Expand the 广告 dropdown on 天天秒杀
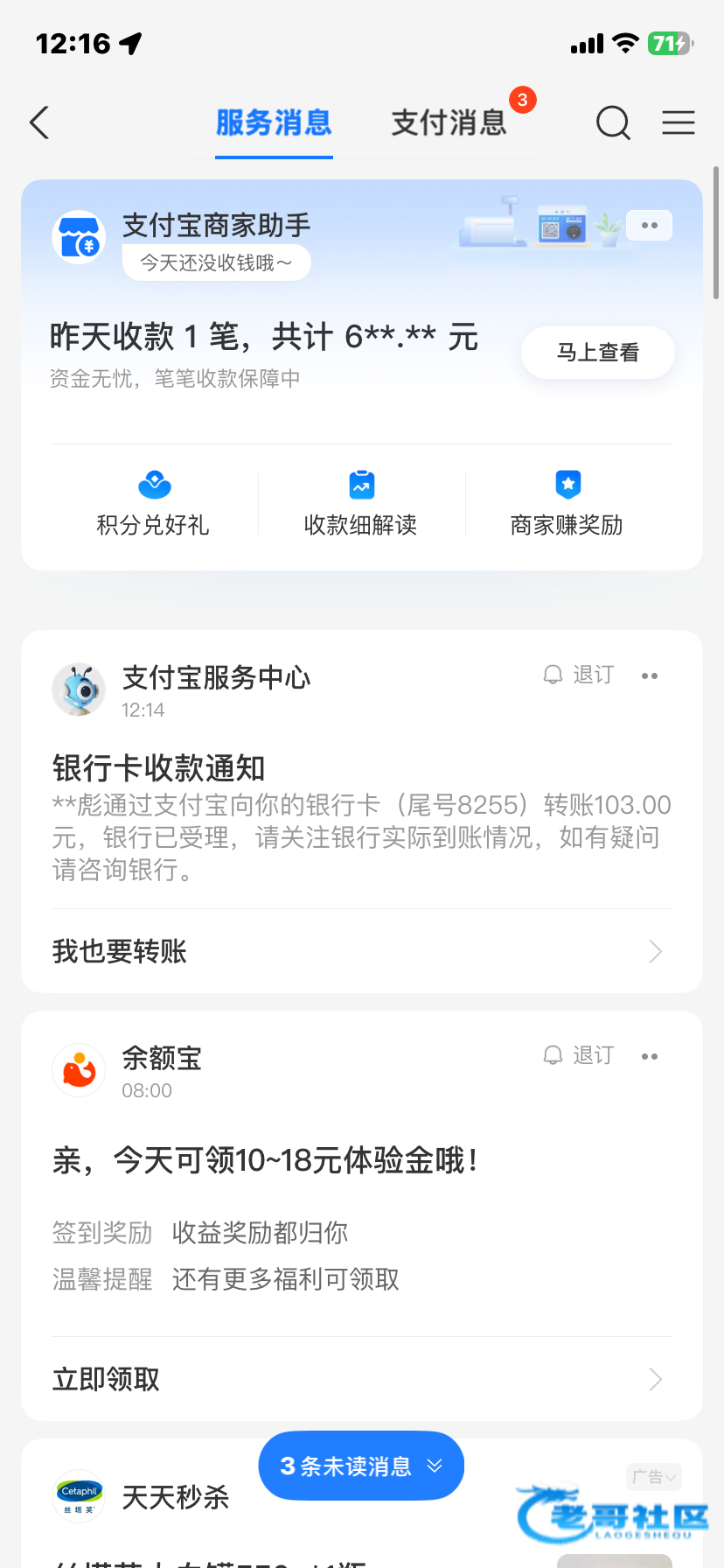724x1568 pixels. point(654,1478)
